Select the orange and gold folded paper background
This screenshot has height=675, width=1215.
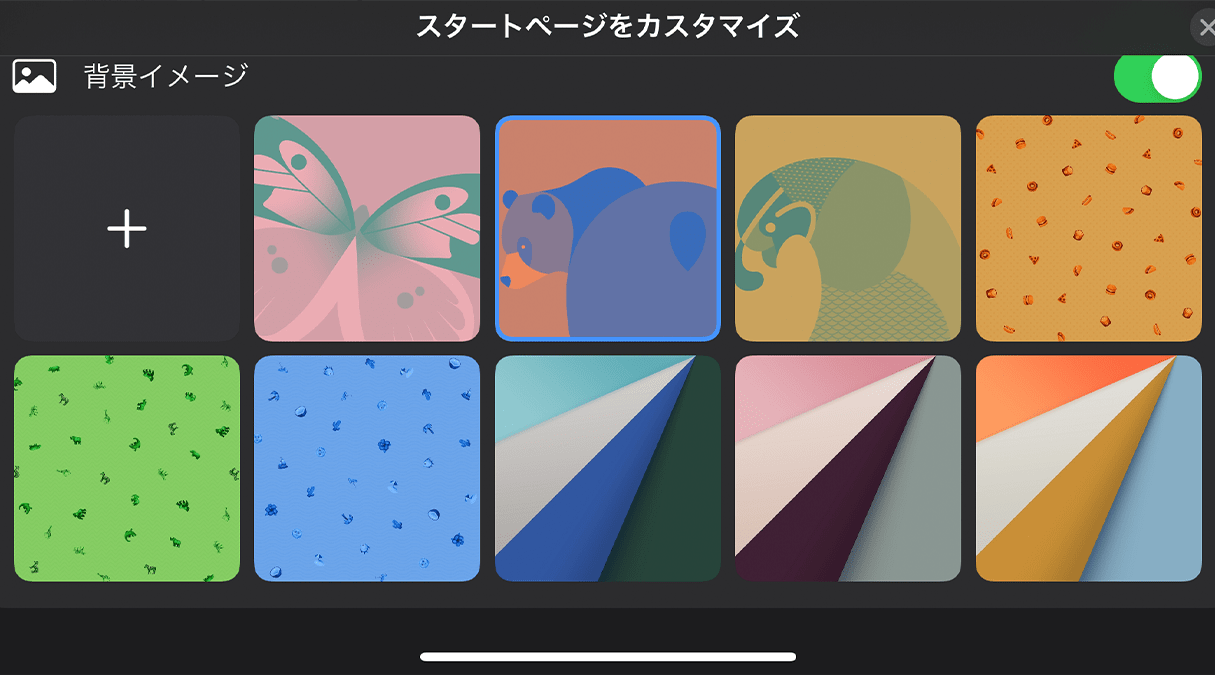(x=1088, y=469)
